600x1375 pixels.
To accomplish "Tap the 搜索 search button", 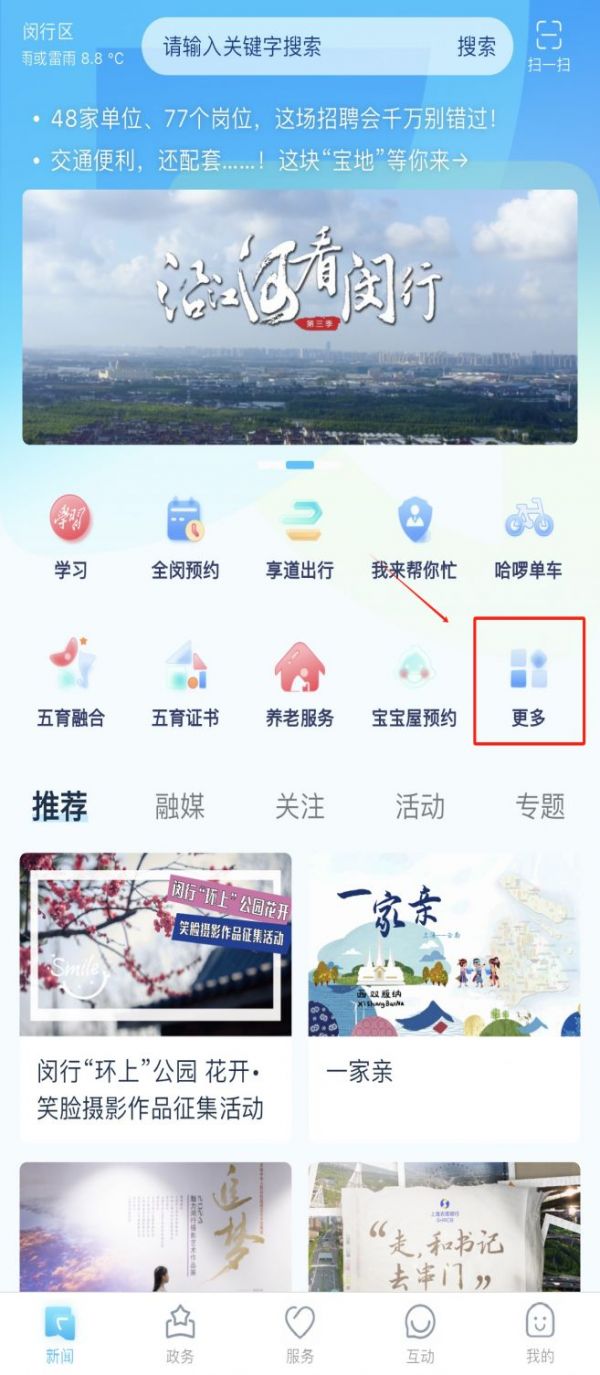I will click(x=476, y=46).
